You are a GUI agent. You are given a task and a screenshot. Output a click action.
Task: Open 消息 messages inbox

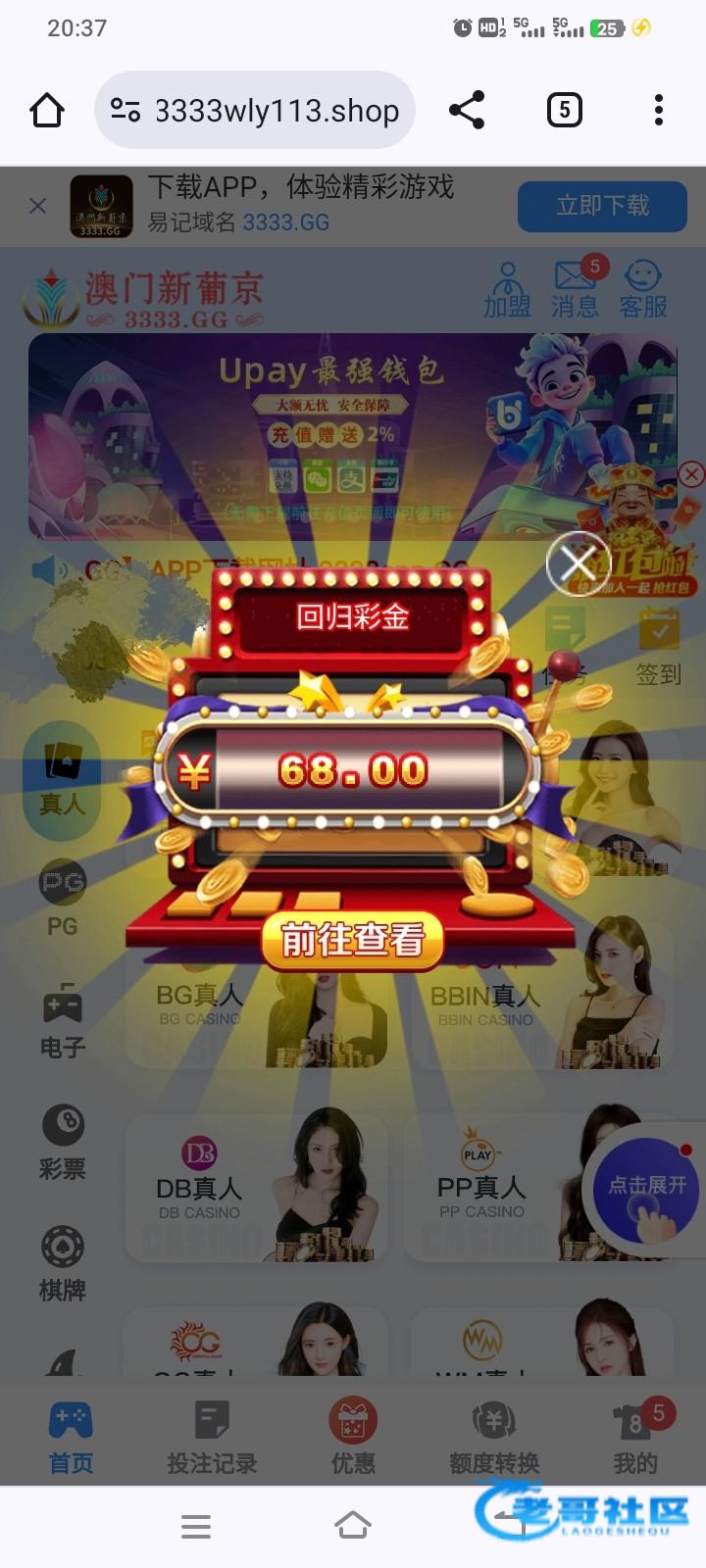(576, 290)
